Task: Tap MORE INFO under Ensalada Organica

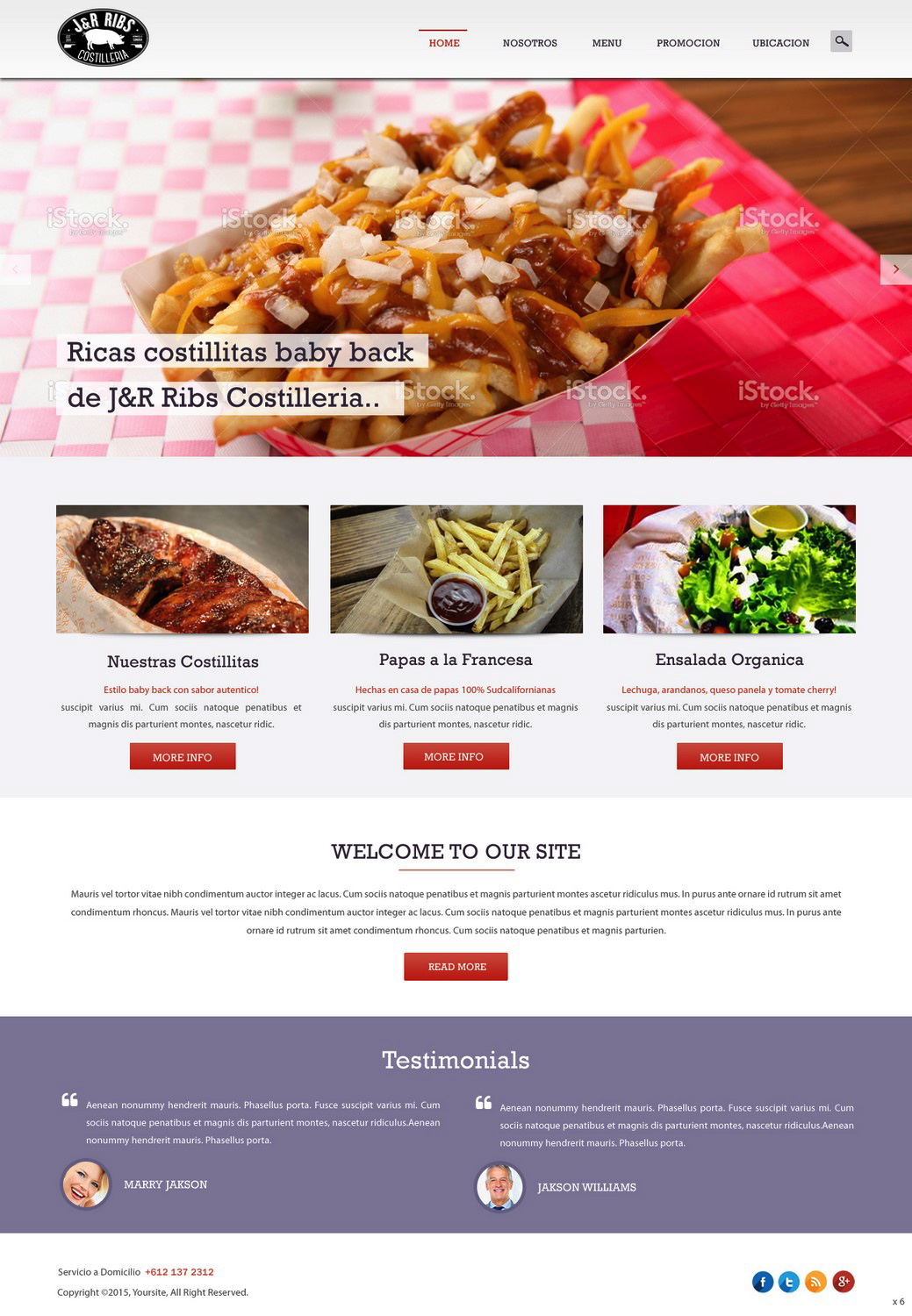Action: 729,756
